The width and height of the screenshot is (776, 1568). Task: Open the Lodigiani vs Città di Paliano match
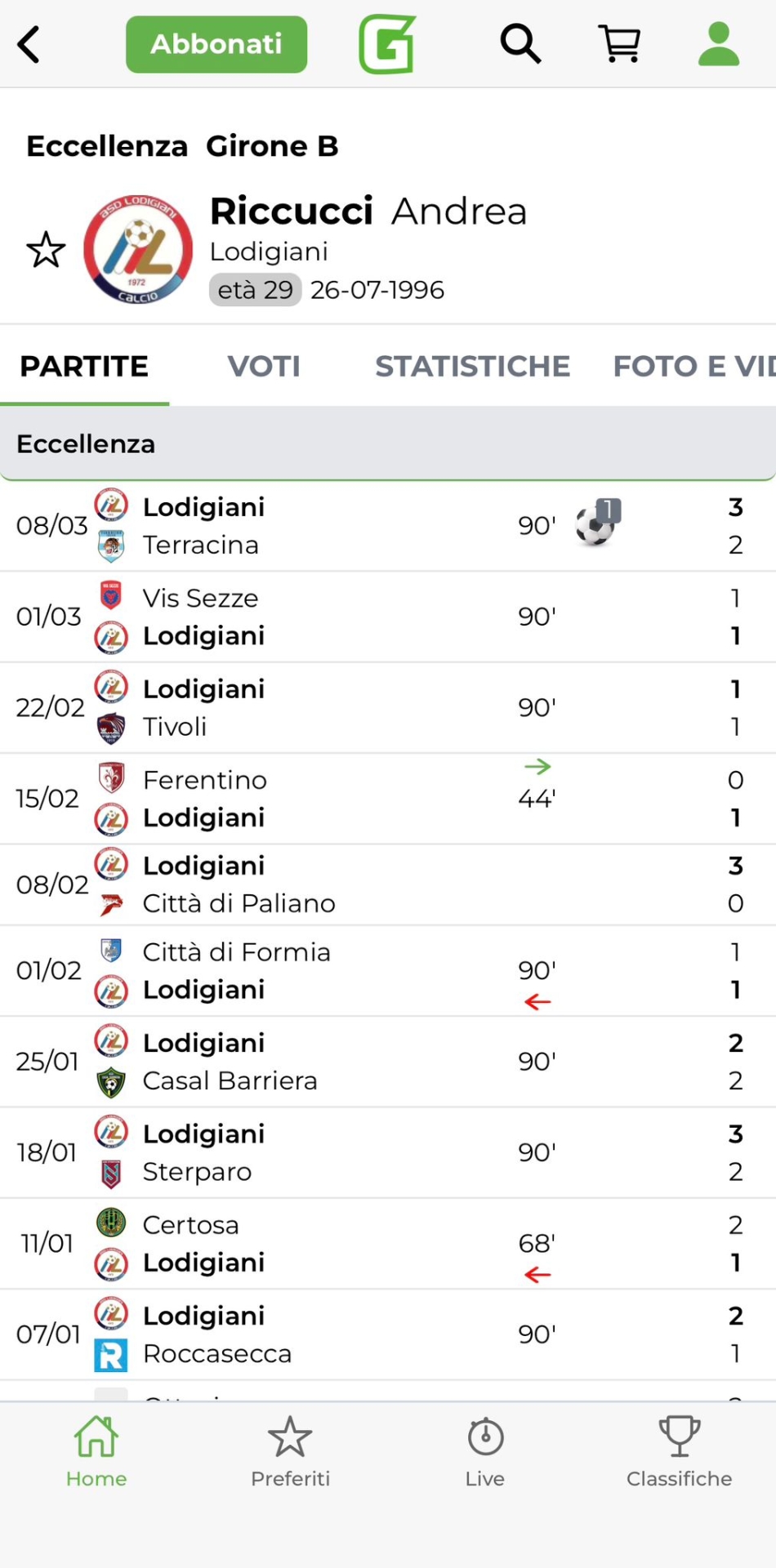pos(327,884)
